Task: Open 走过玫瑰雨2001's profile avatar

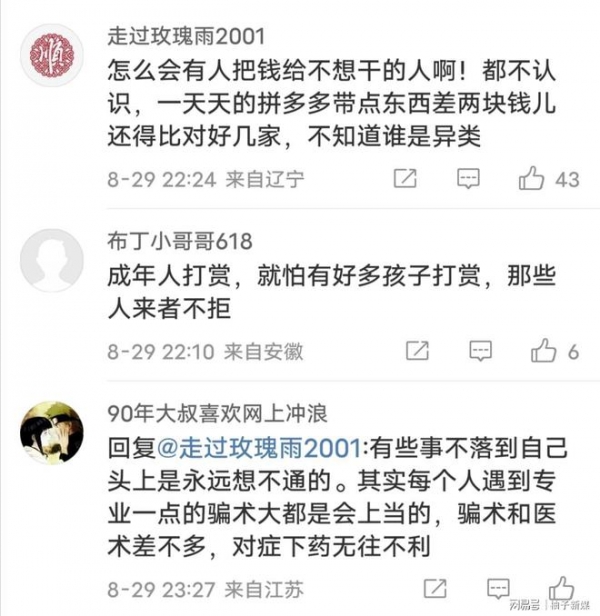Action: tap(52, 53)
